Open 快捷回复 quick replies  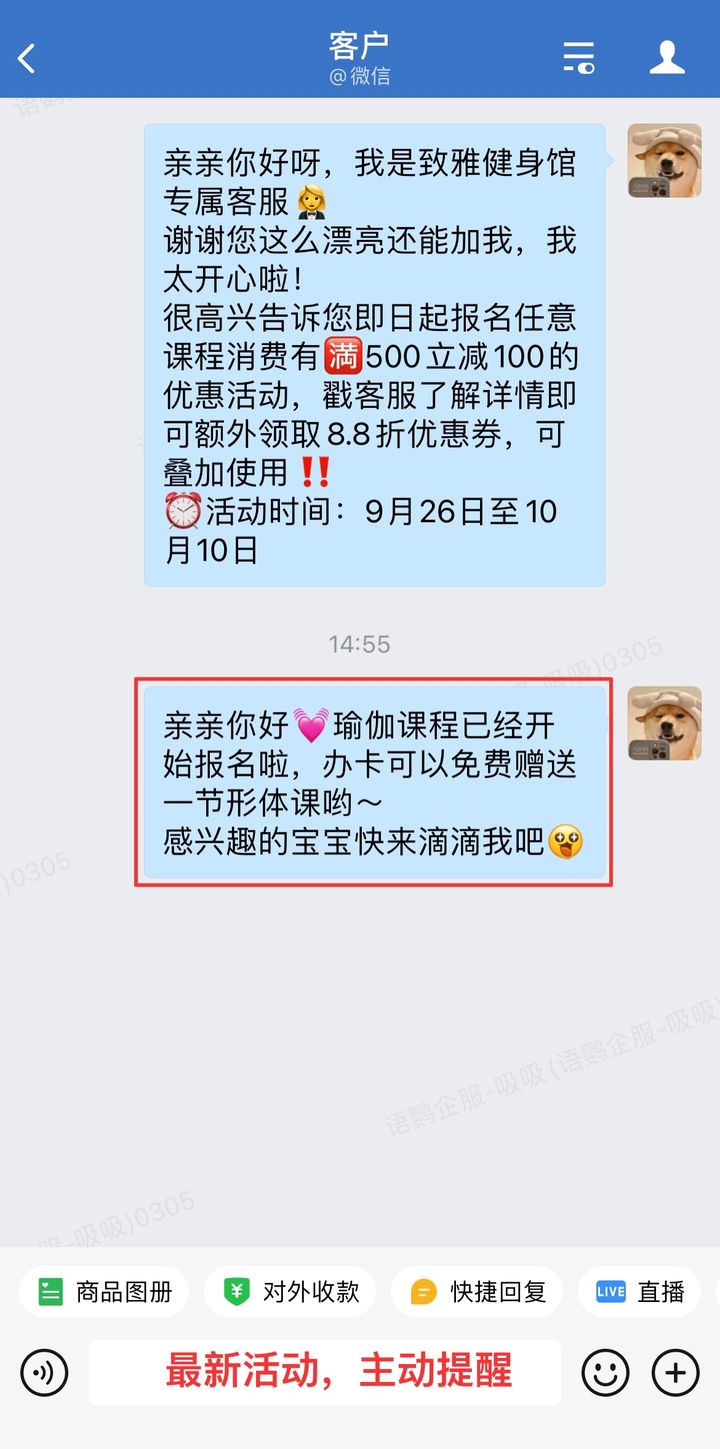(477, 1291)
